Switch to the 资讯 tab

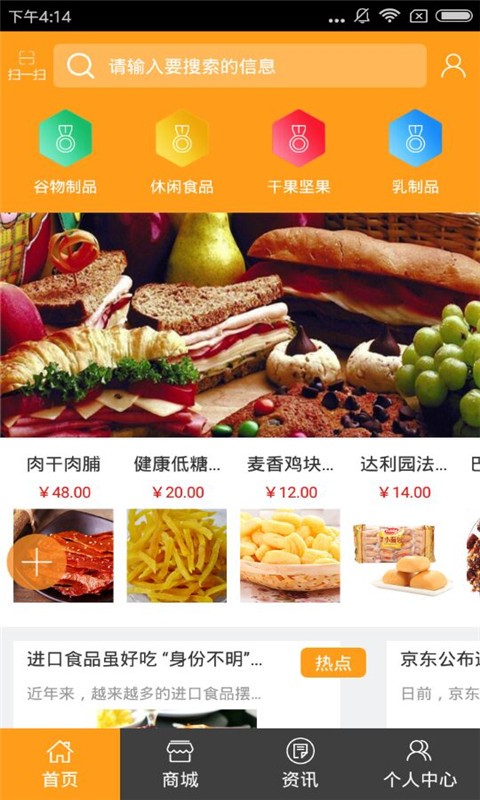[300, 764]
